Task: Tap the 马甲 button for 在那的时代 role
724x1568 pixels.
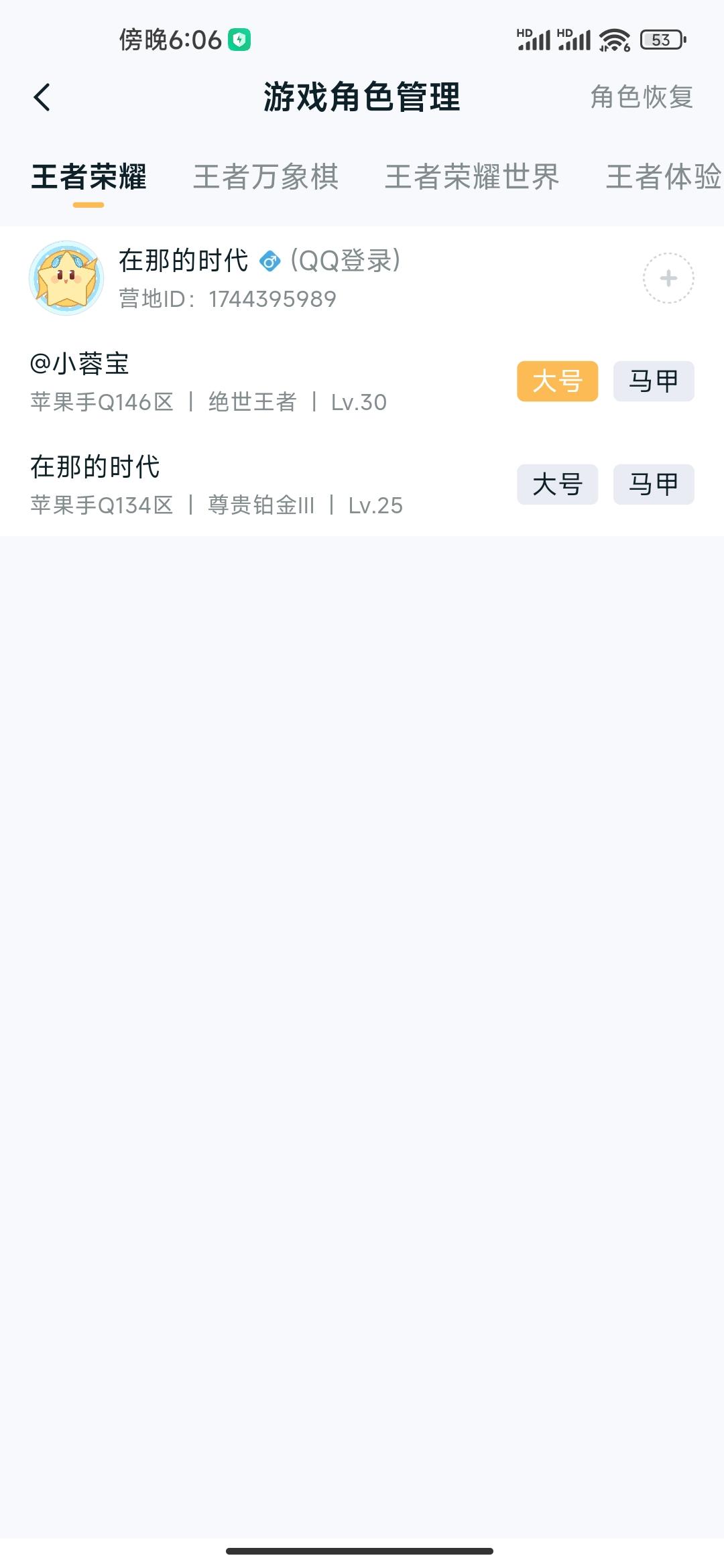Action: coord(653,484)
